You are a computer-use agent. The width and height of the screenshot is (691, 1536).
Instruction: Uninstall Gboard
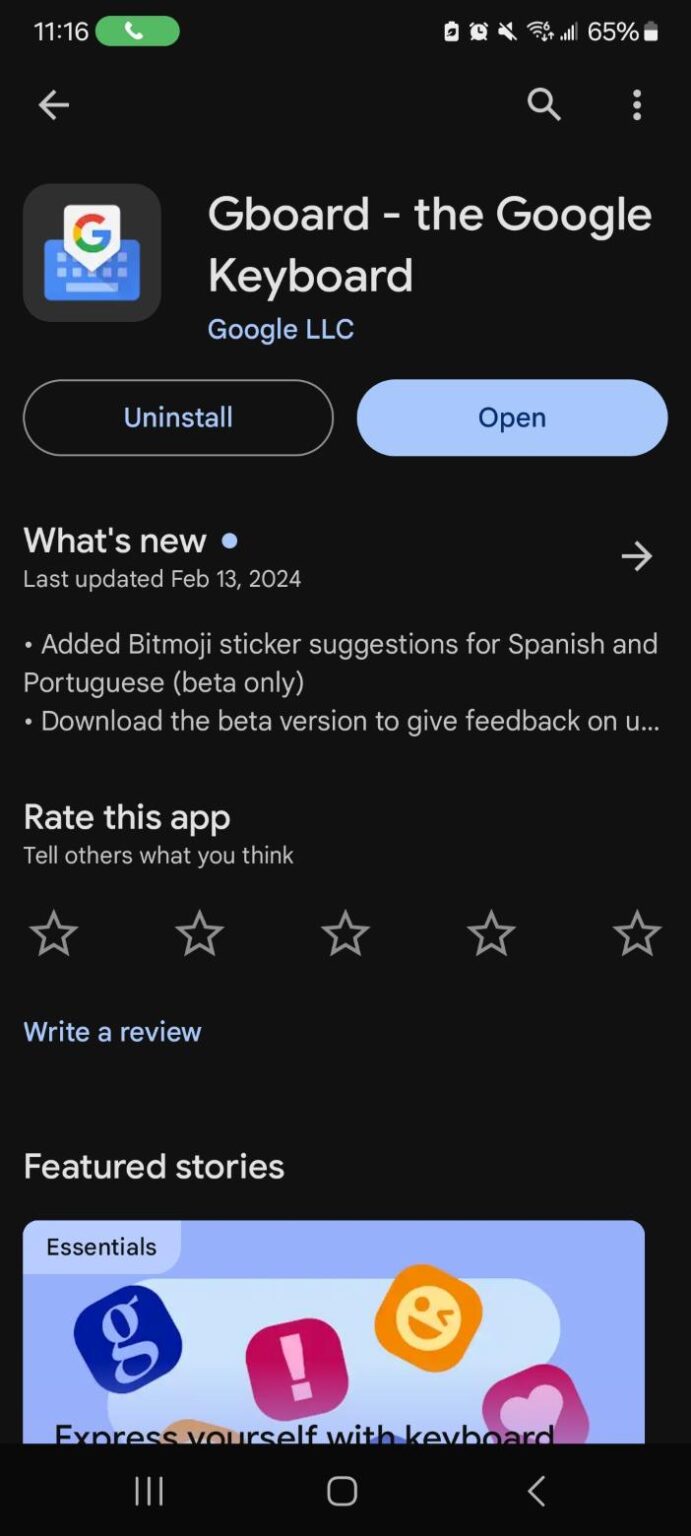coord(178,418)
